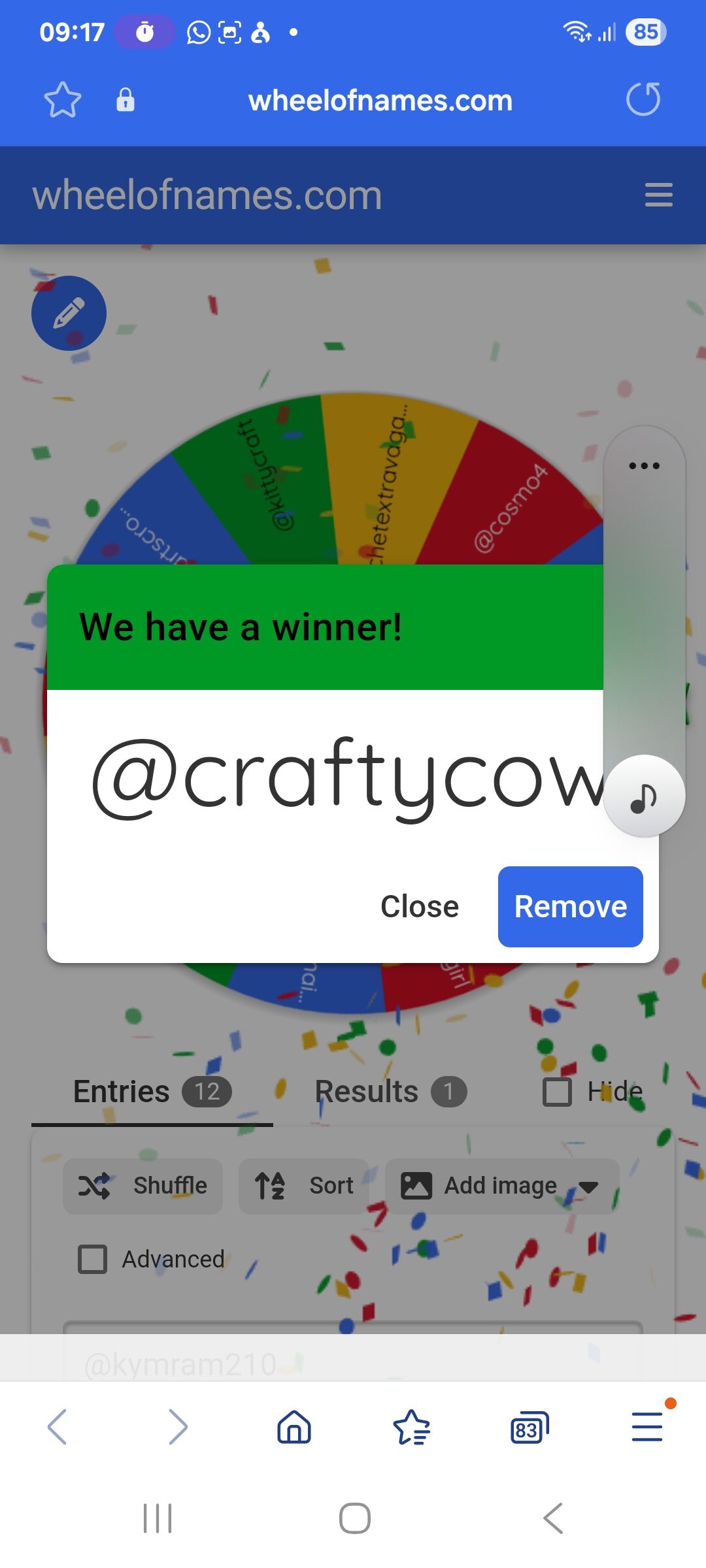Image resolution: width=706 pixels, height=1568 pixels.
Task: Bookmark this page with the star icon
Action: 63,100
